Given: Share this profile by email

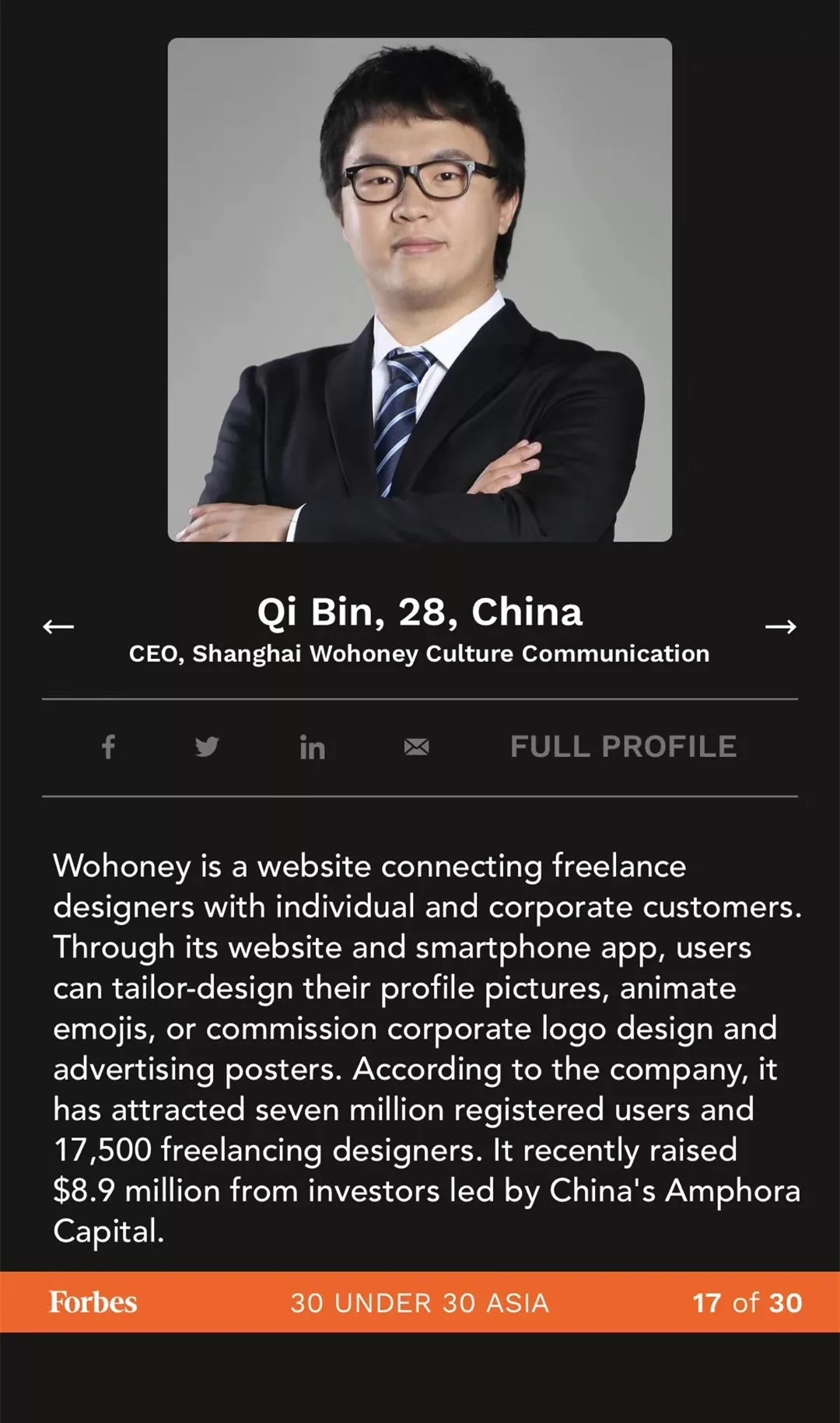Looking at the screenshot, I should click(x=417, y=747).
